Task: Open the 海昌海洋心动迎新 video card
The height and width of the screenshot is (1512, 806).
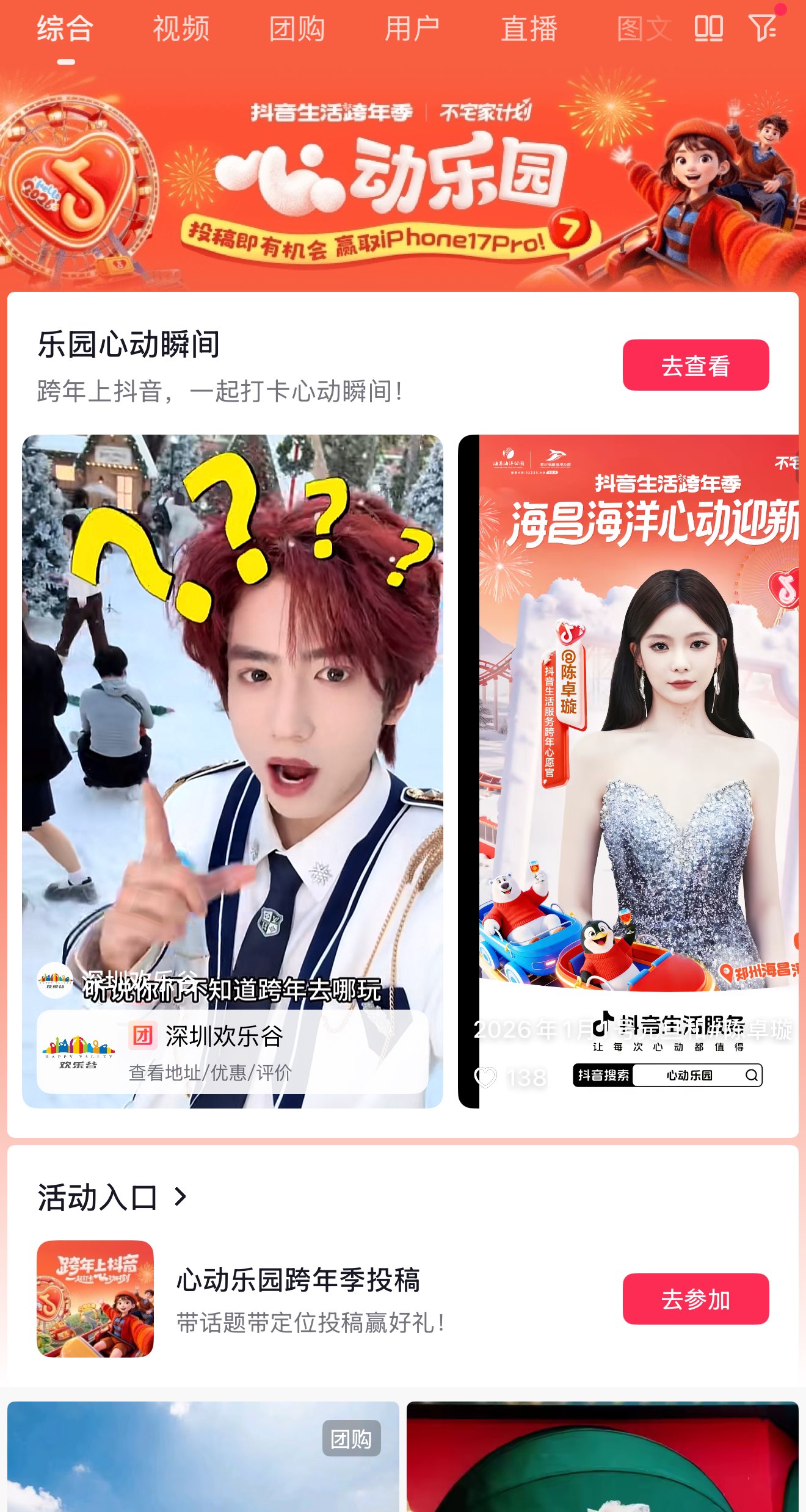Action: [x=628, y=771]
